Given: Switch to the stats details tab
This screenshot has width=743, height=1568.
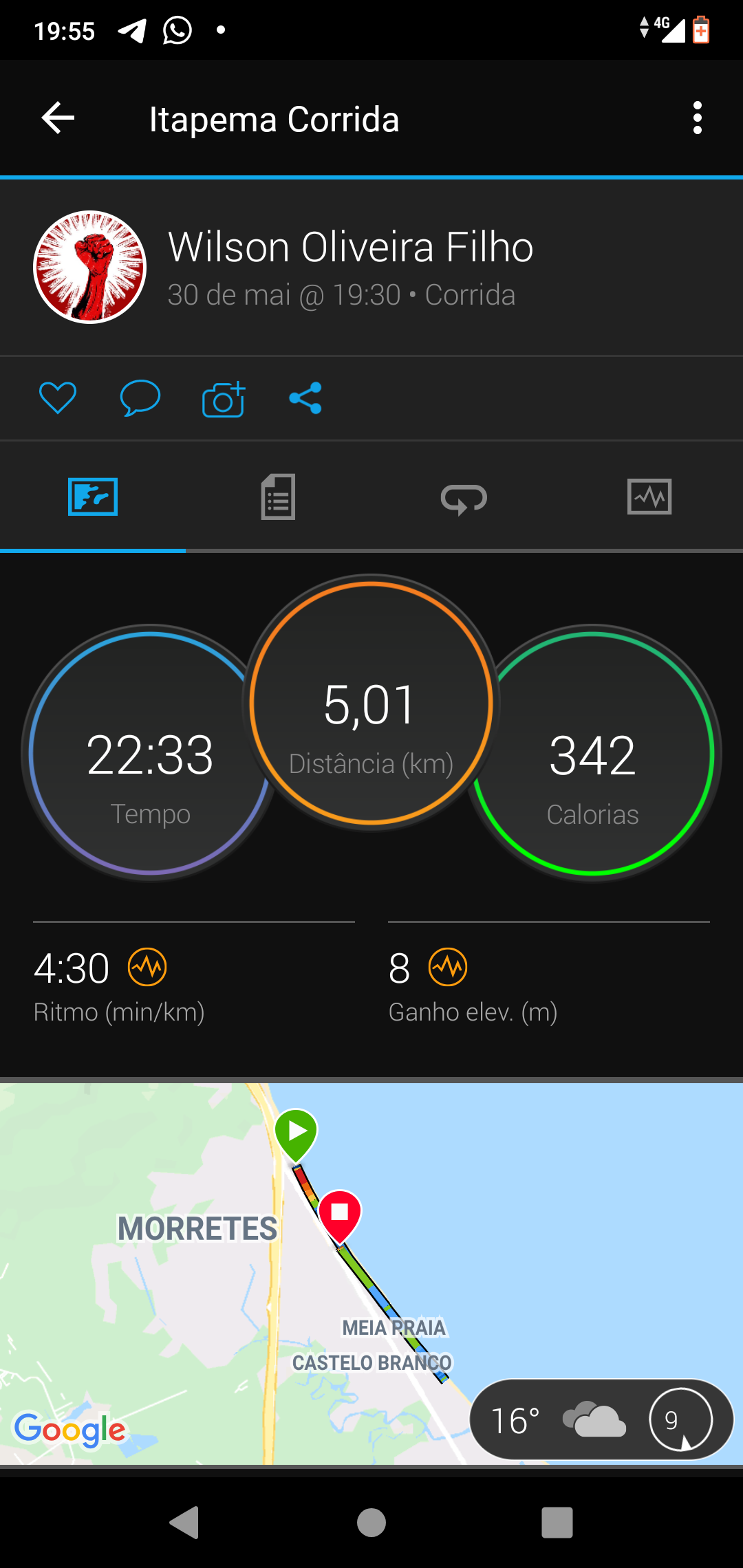Looking at the screenshot, I should [279, 497].
